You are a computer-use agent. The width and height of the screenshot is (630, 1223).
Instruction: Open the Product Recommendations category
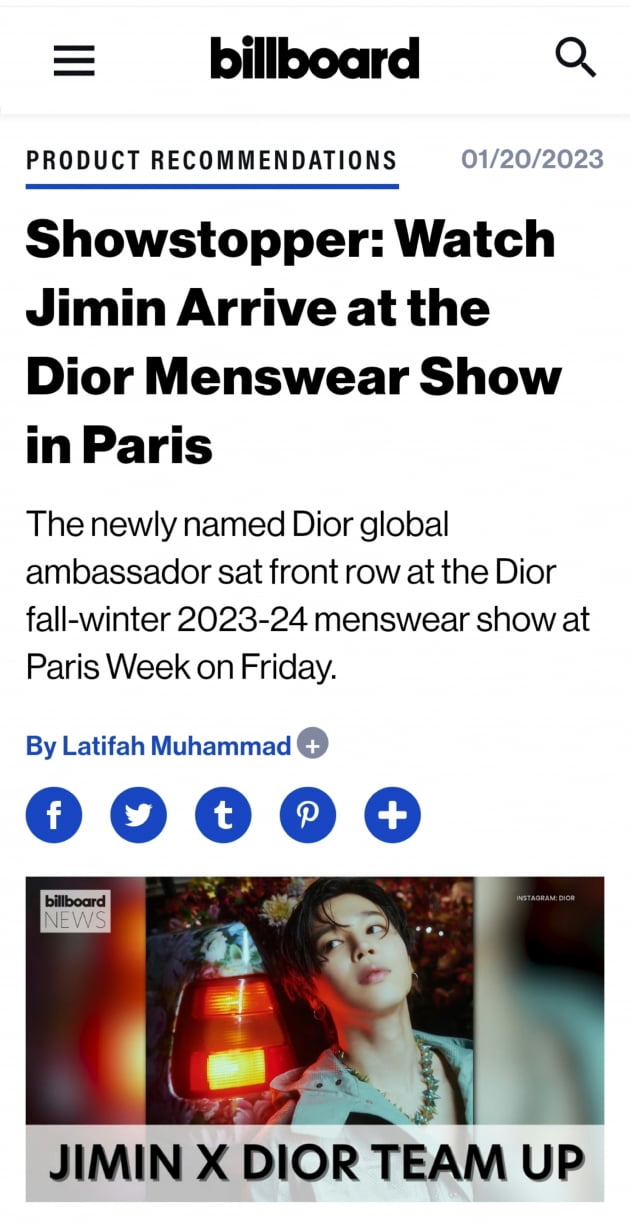click(211, 159)
